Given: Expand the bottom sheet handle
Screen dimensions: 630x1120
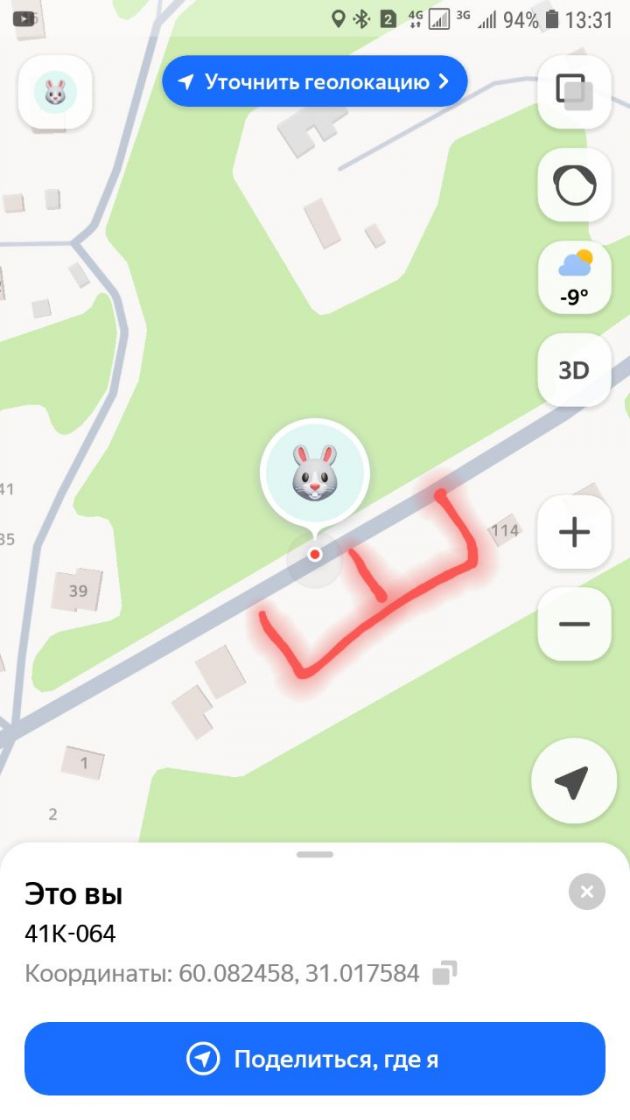Looking at the screenshot, I should pyautogui.click(x=315, y=855).
